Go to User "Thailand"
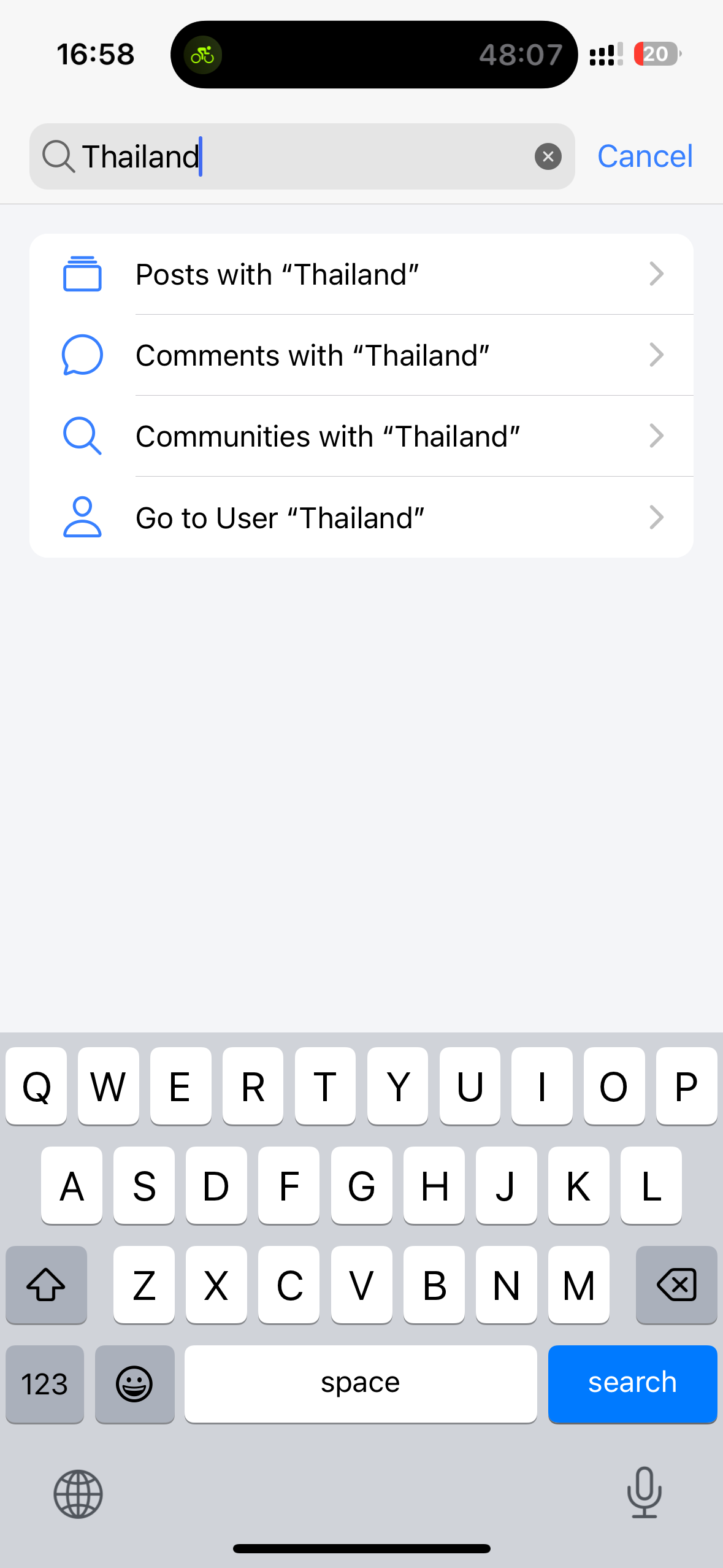The height and width of the screenshot is (1568, 723). pyautogui.click(x=361, y=517)
